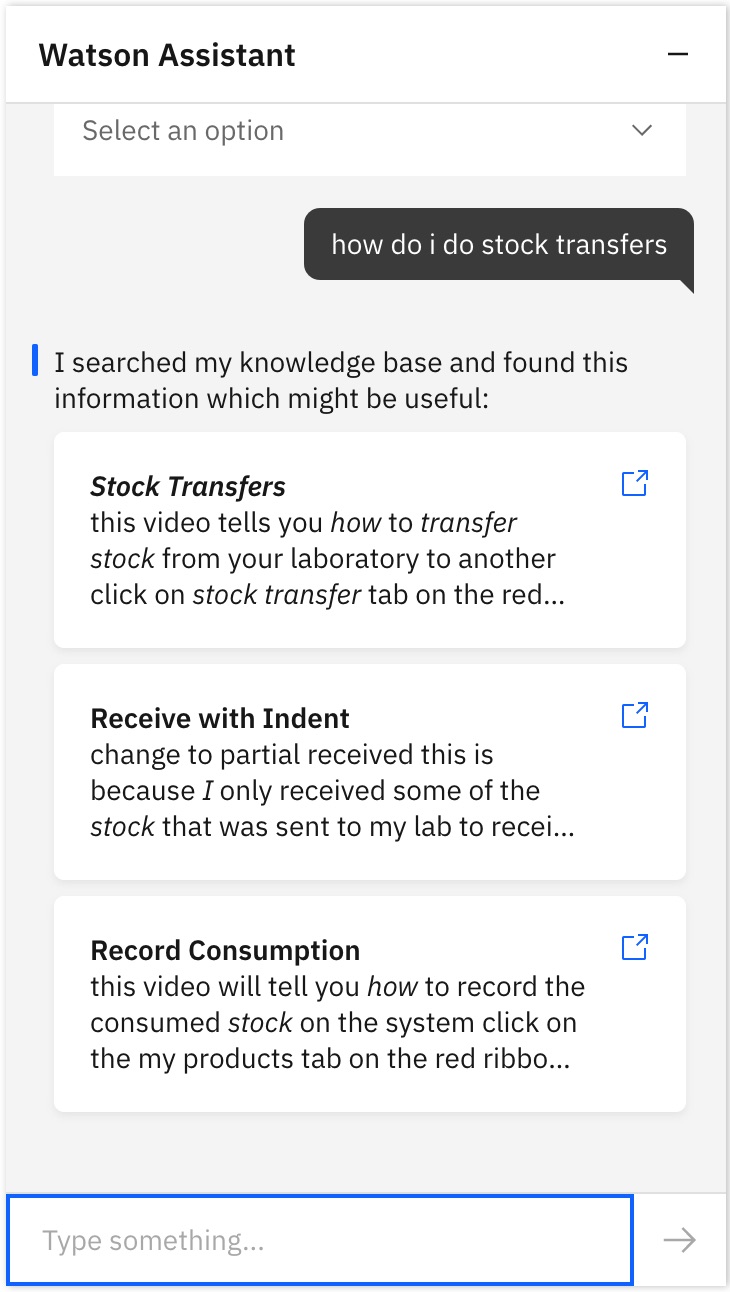Open the Stock Transfers result card
The image size is (730, 1292).
click(x=370, y=540)
